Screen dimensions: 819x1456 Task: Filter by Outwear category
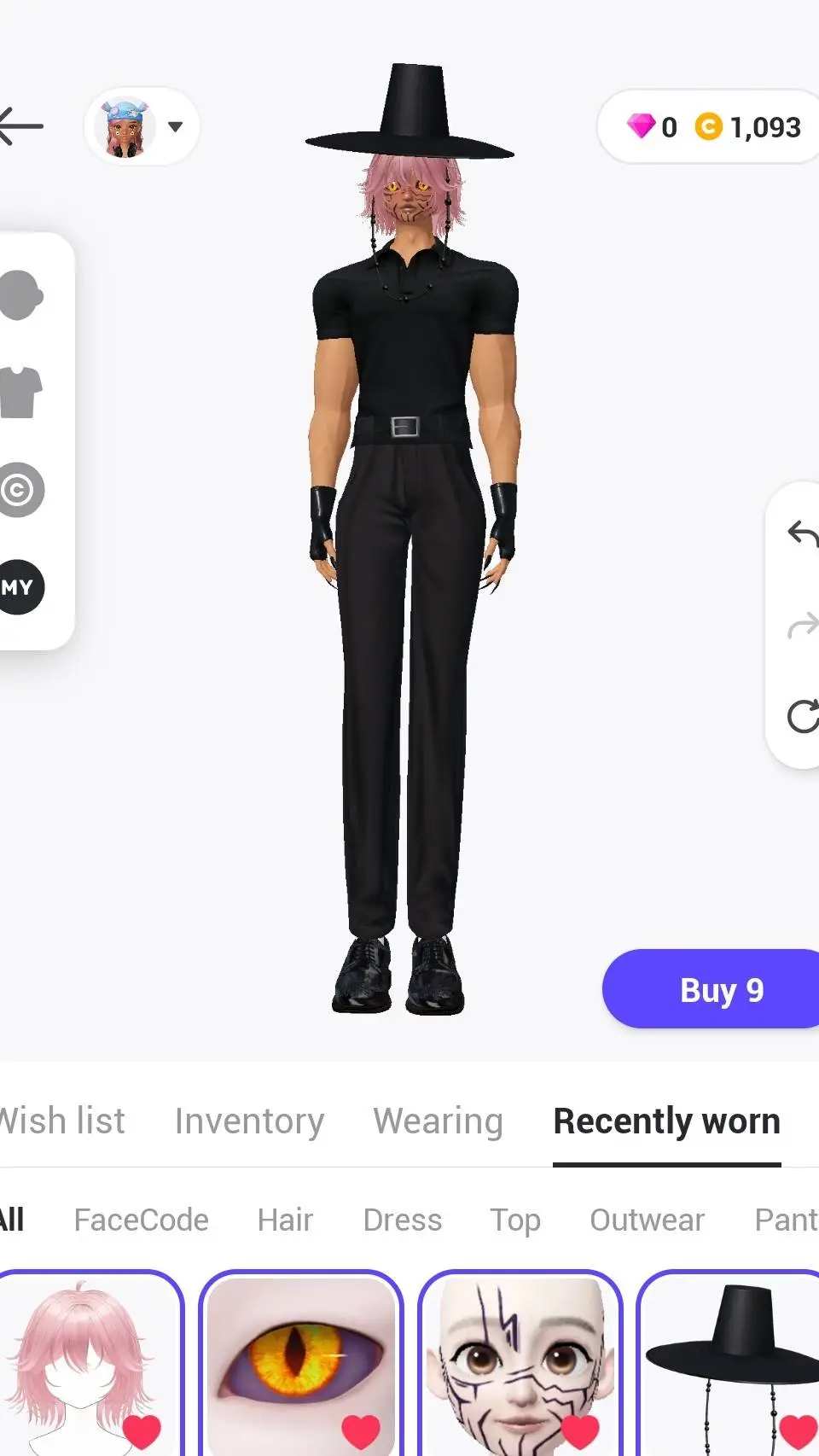[x=647, y=1220]
